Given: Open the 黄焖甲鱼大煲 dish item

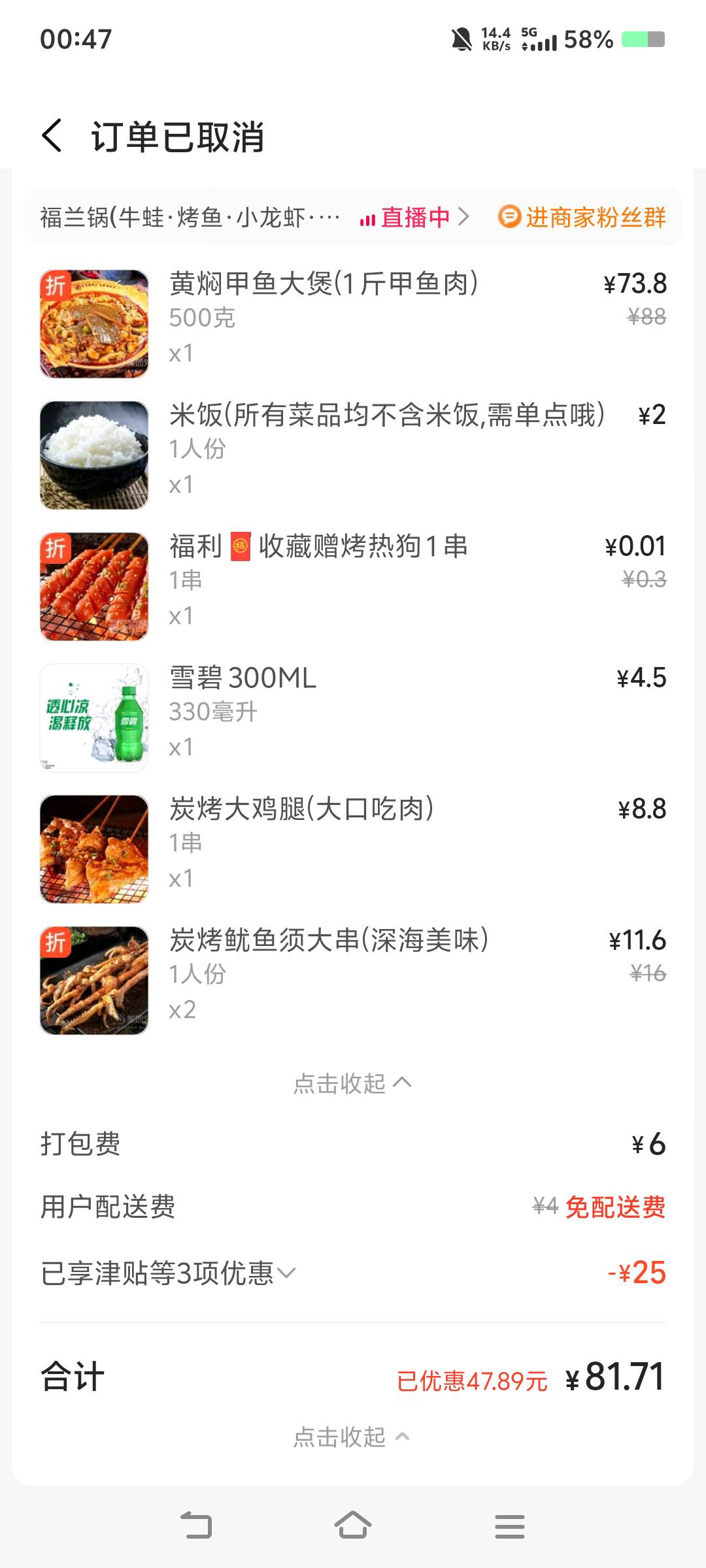Looking at the screenshot, I should (324, 284).
